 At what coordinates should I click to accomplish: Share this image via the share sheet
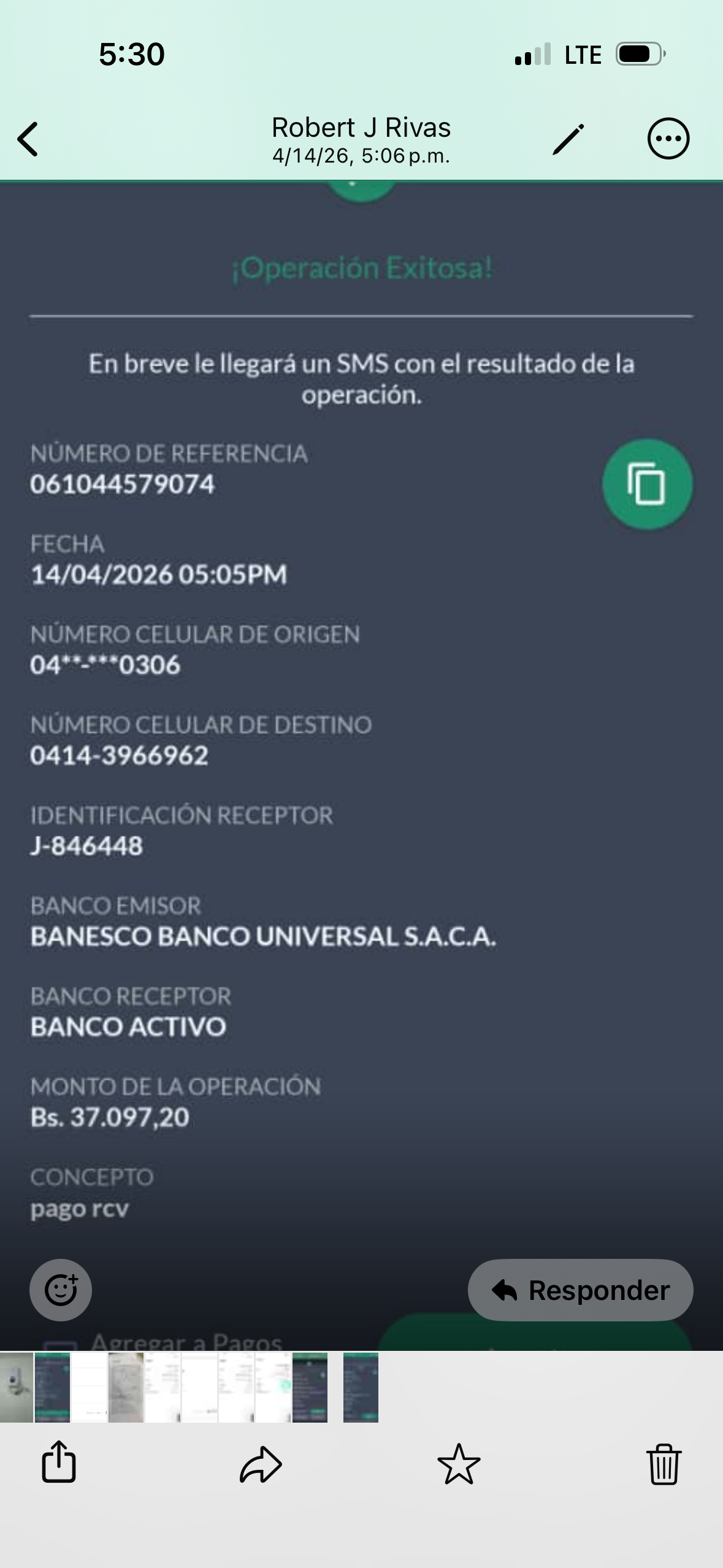[59, 1462]
